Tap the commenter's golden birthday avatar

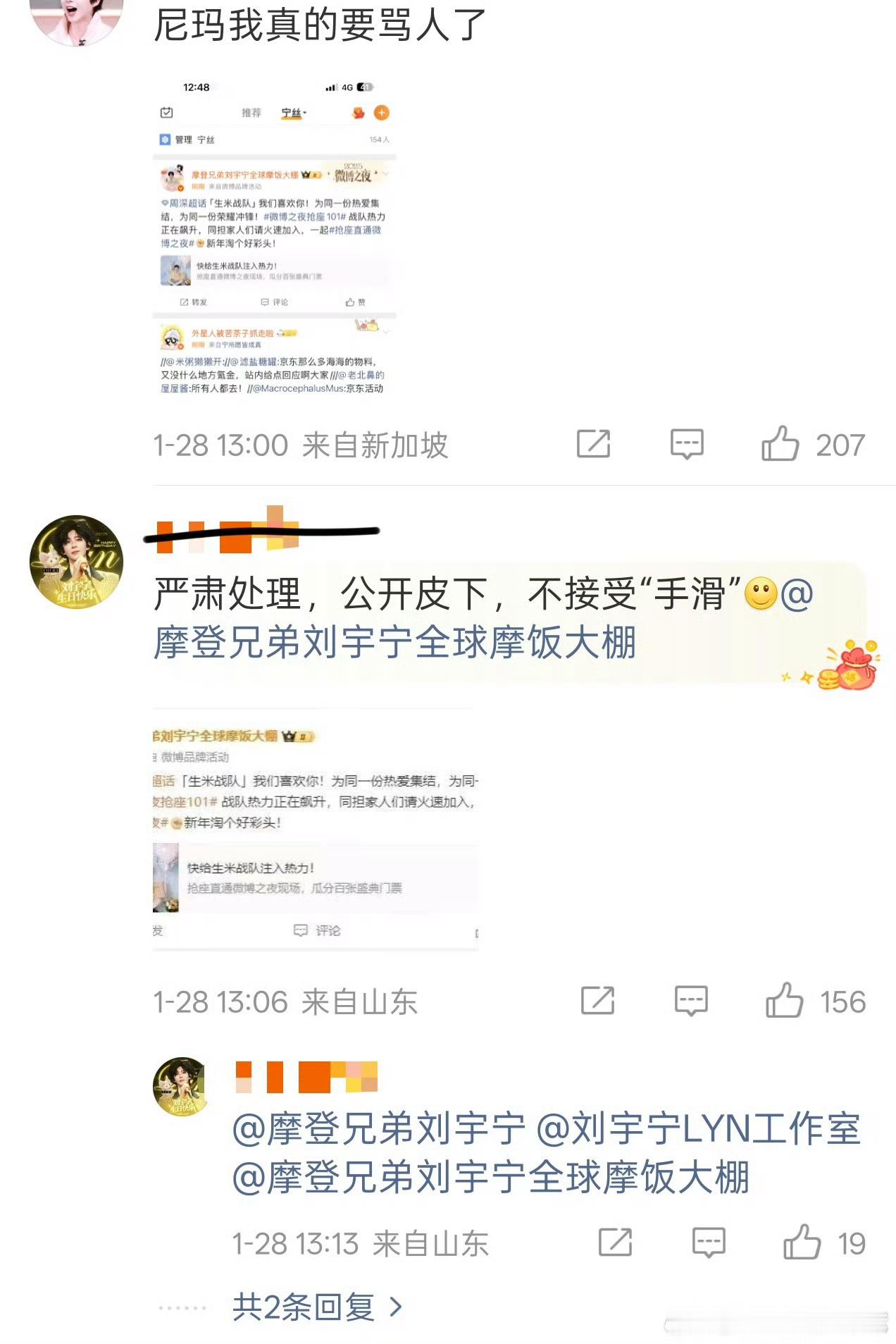pos(75,560)
